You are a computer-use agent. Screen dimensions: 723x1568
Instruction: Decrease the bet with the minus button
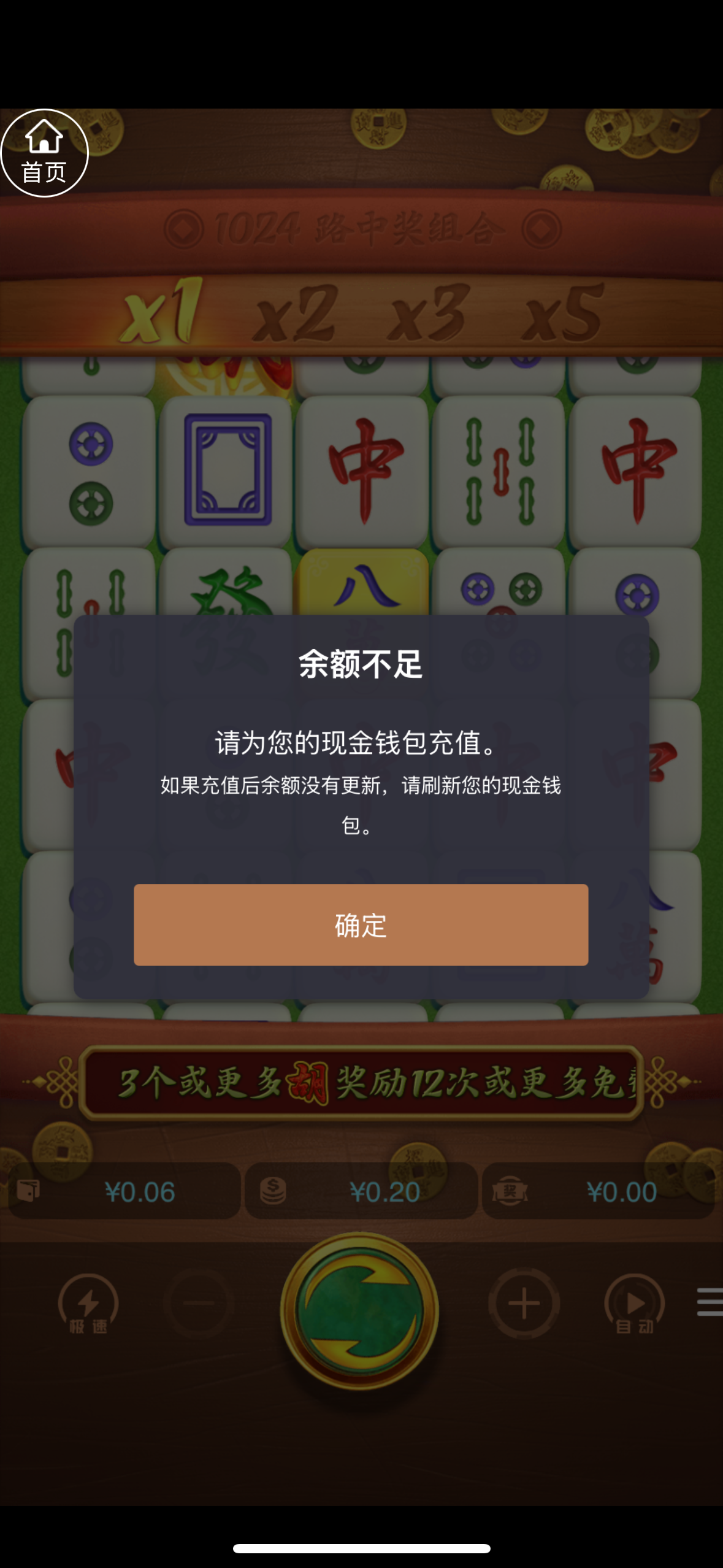[199, 1303]
